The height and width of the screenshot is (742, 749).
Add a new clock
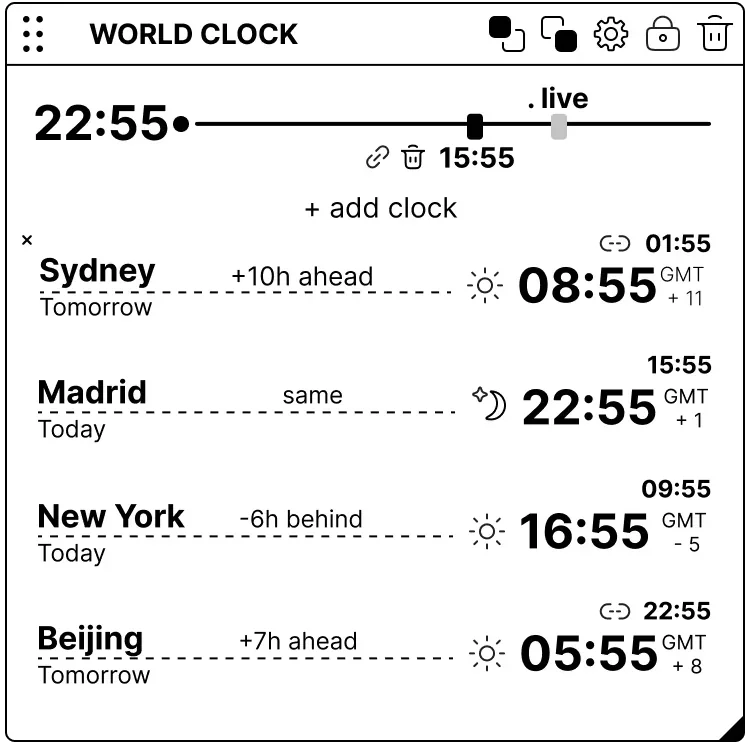click(x=381, y=208)
